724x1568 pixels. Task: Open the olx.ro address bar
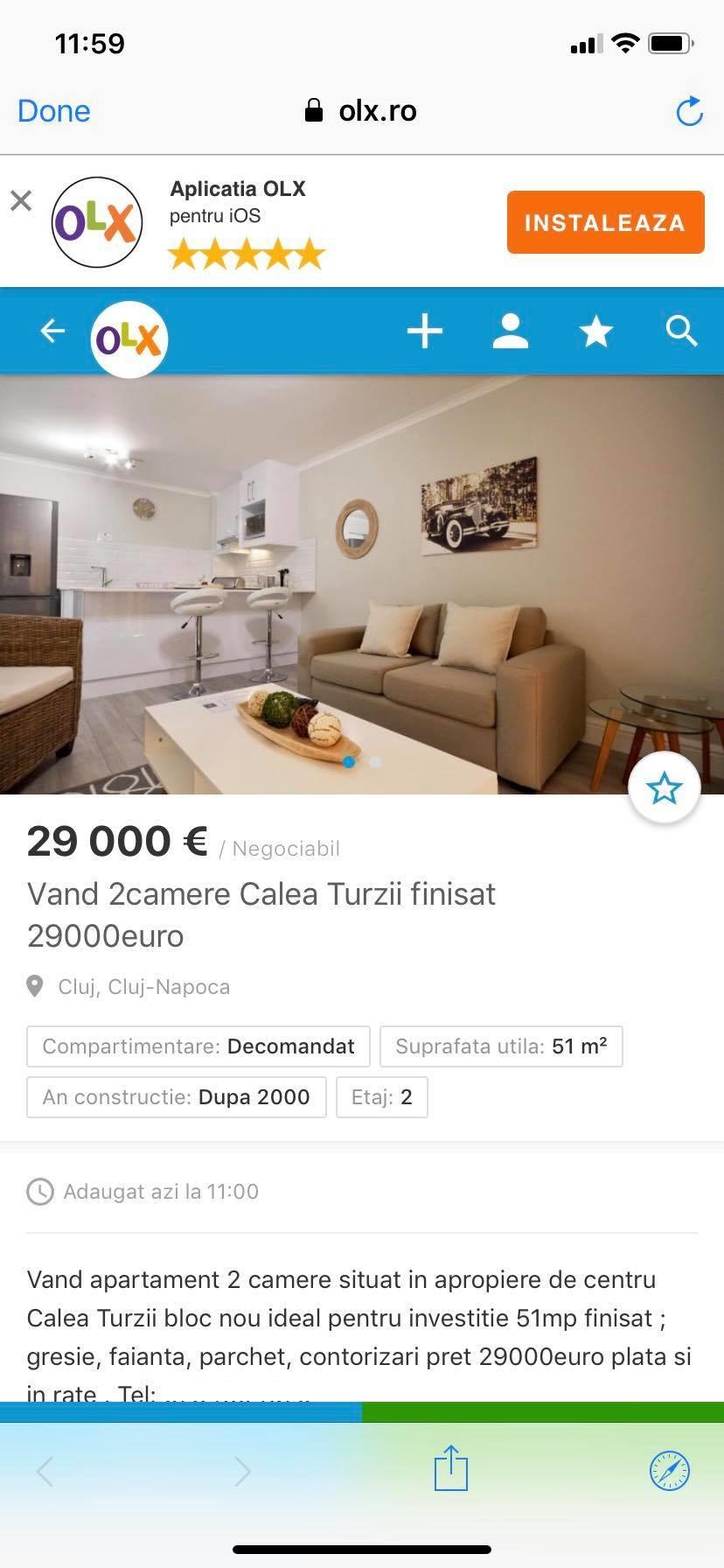pos(361,111)
